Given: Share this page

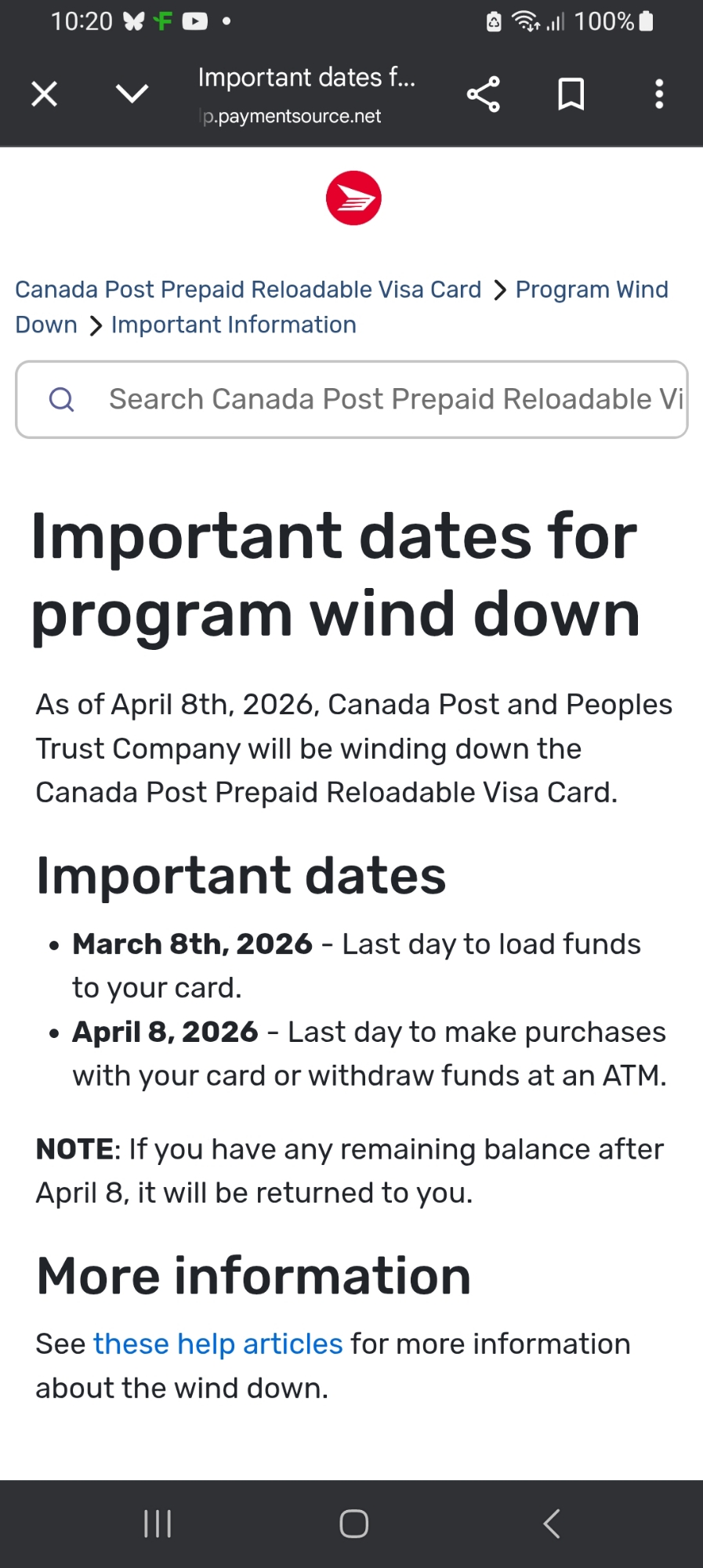Looking at the screenshot, I should [484, 94].
